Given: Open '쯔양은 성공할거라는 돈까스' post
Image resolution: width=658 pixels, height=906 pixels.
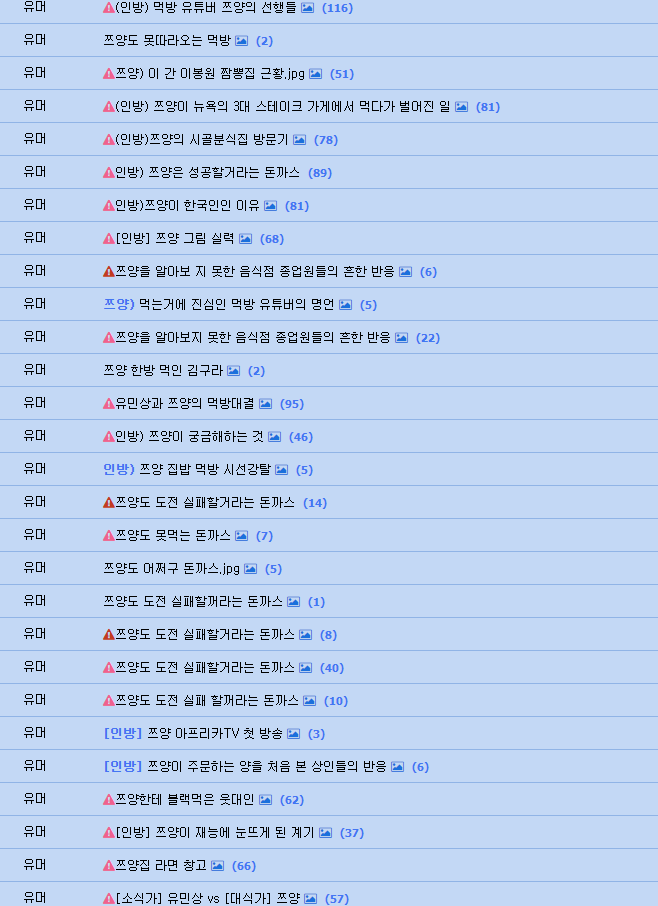Looking at the screenshot, I should pyautogui.click(x=207, y=173).
